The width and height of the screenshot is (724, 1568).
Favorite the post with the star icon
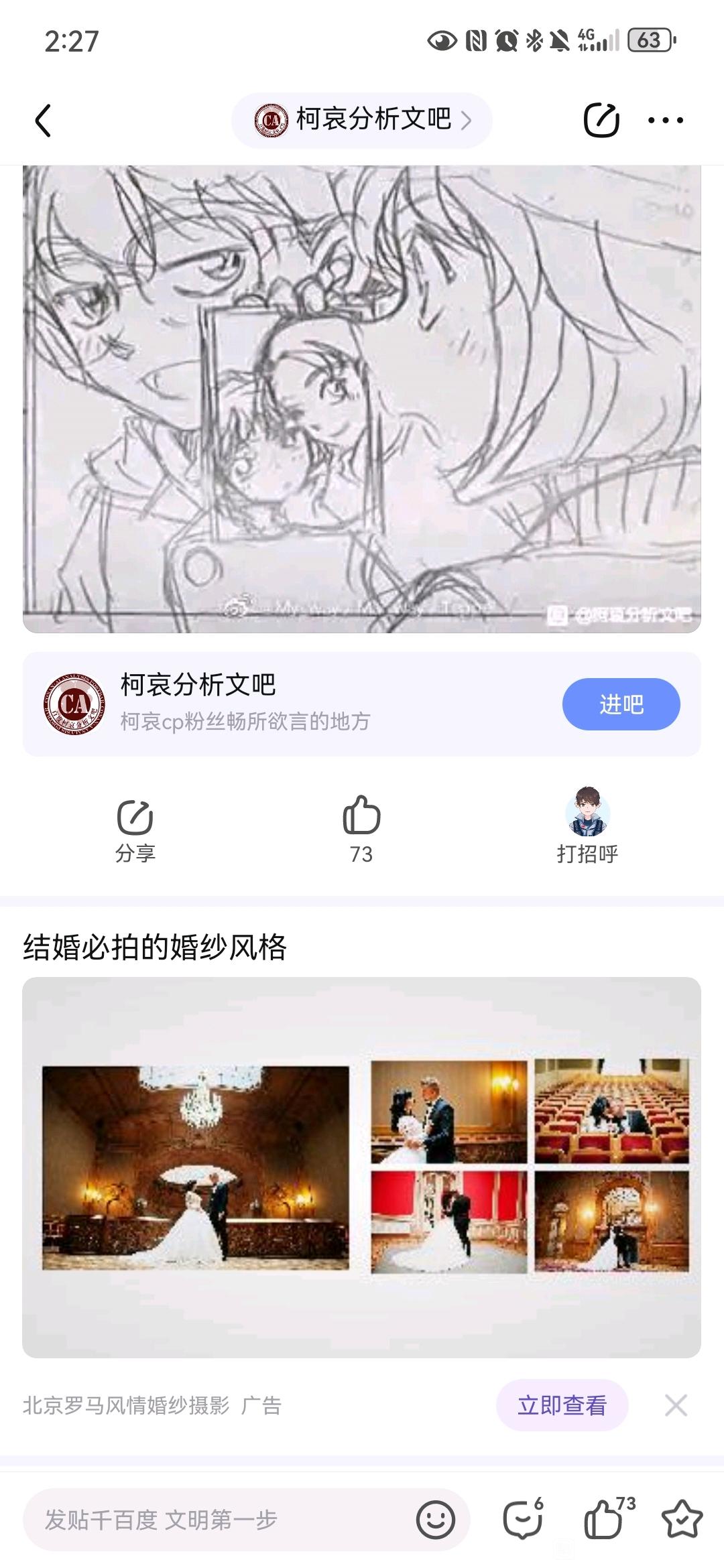[682, 1520]
